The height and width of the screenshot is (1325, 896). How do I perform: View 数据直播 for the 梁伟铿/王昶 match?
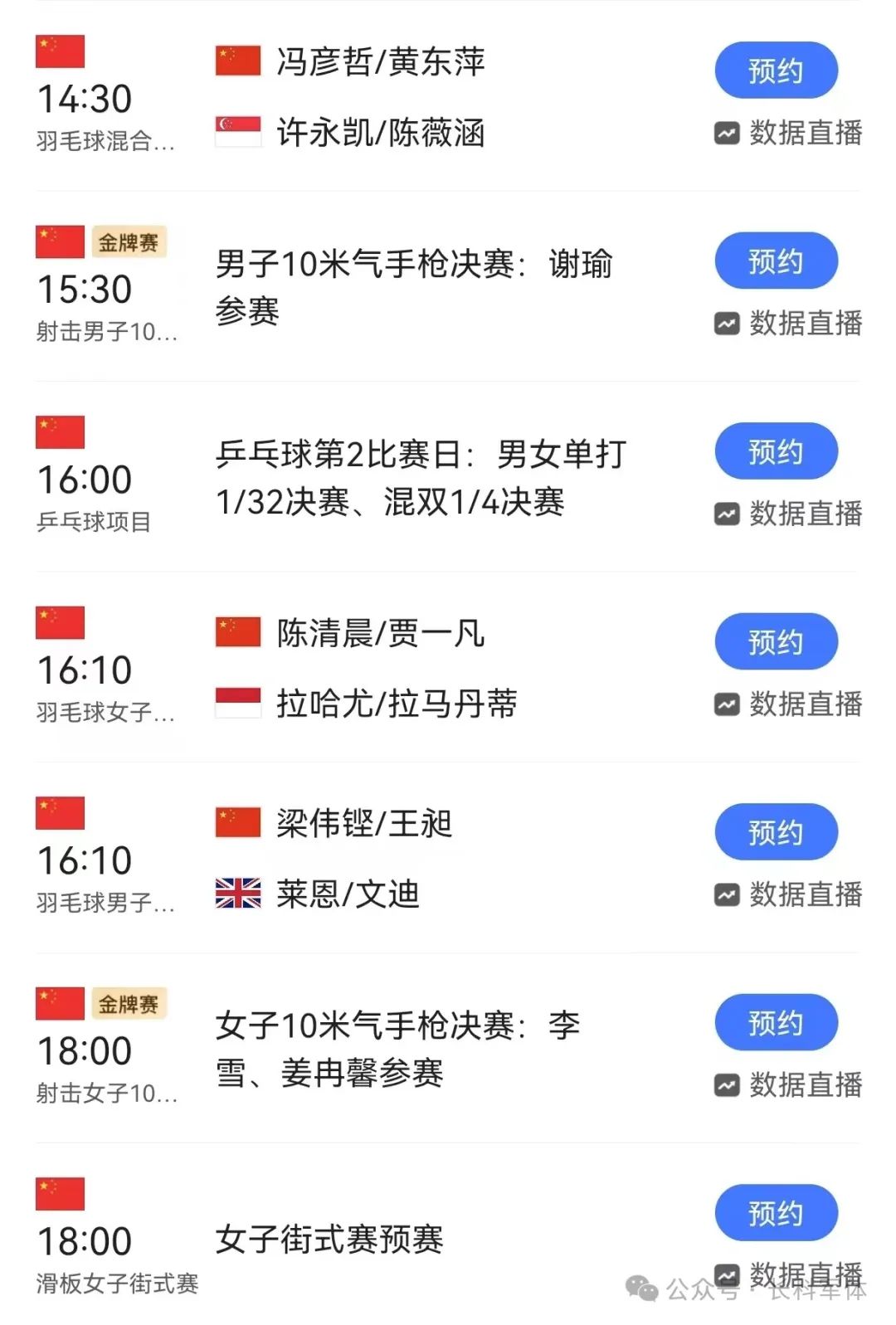click(789, 894)
